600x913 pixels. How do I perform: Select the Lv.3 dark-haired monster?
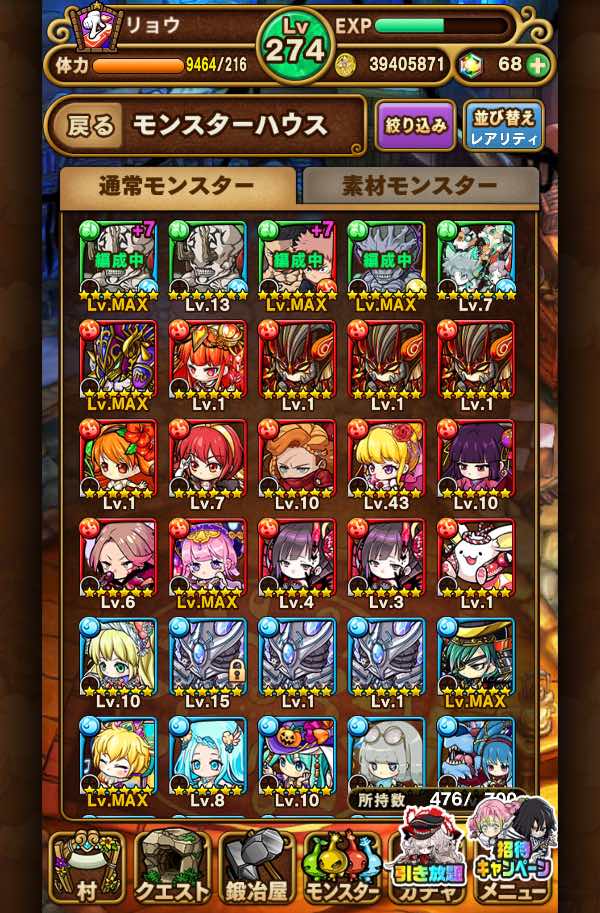coord(386,560)
